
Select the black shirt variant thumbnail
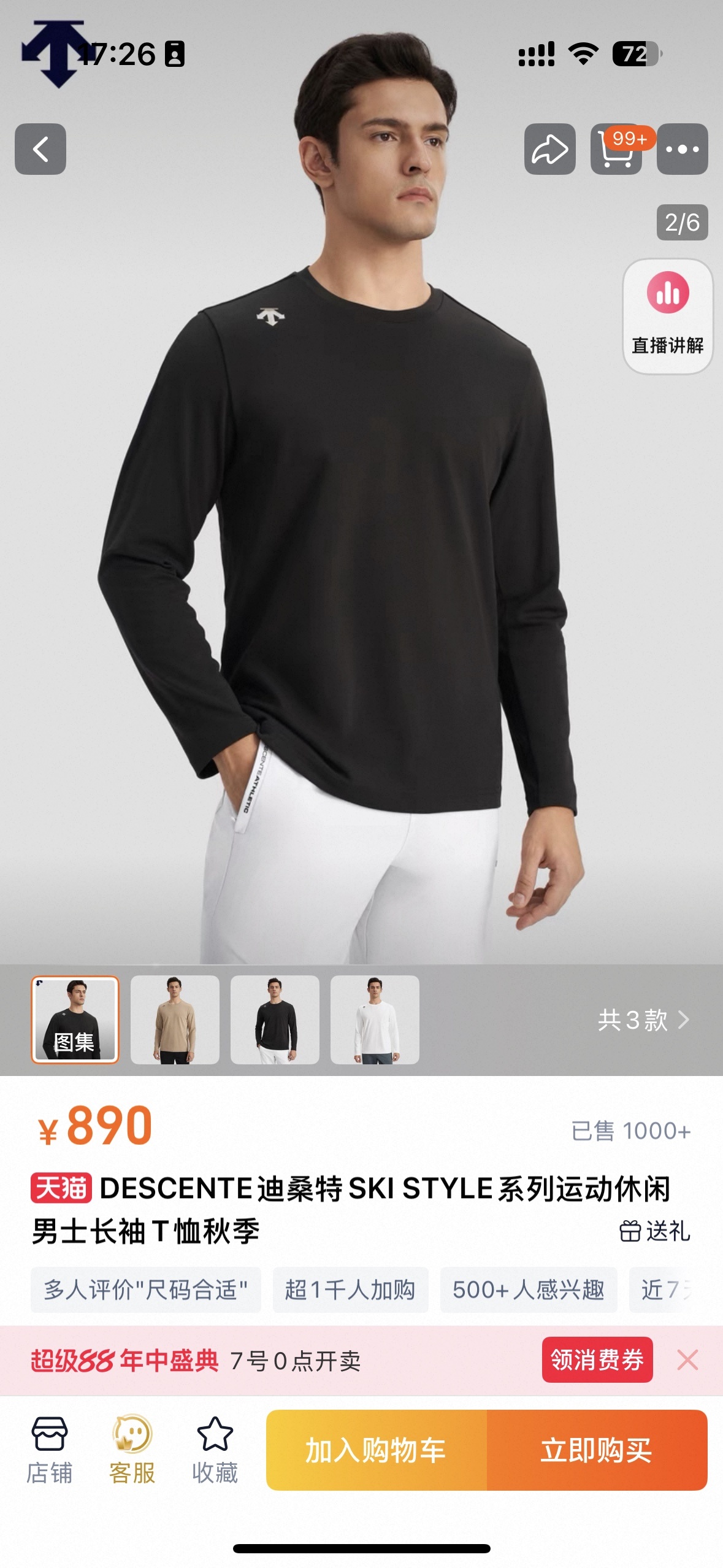point(275,1020)
